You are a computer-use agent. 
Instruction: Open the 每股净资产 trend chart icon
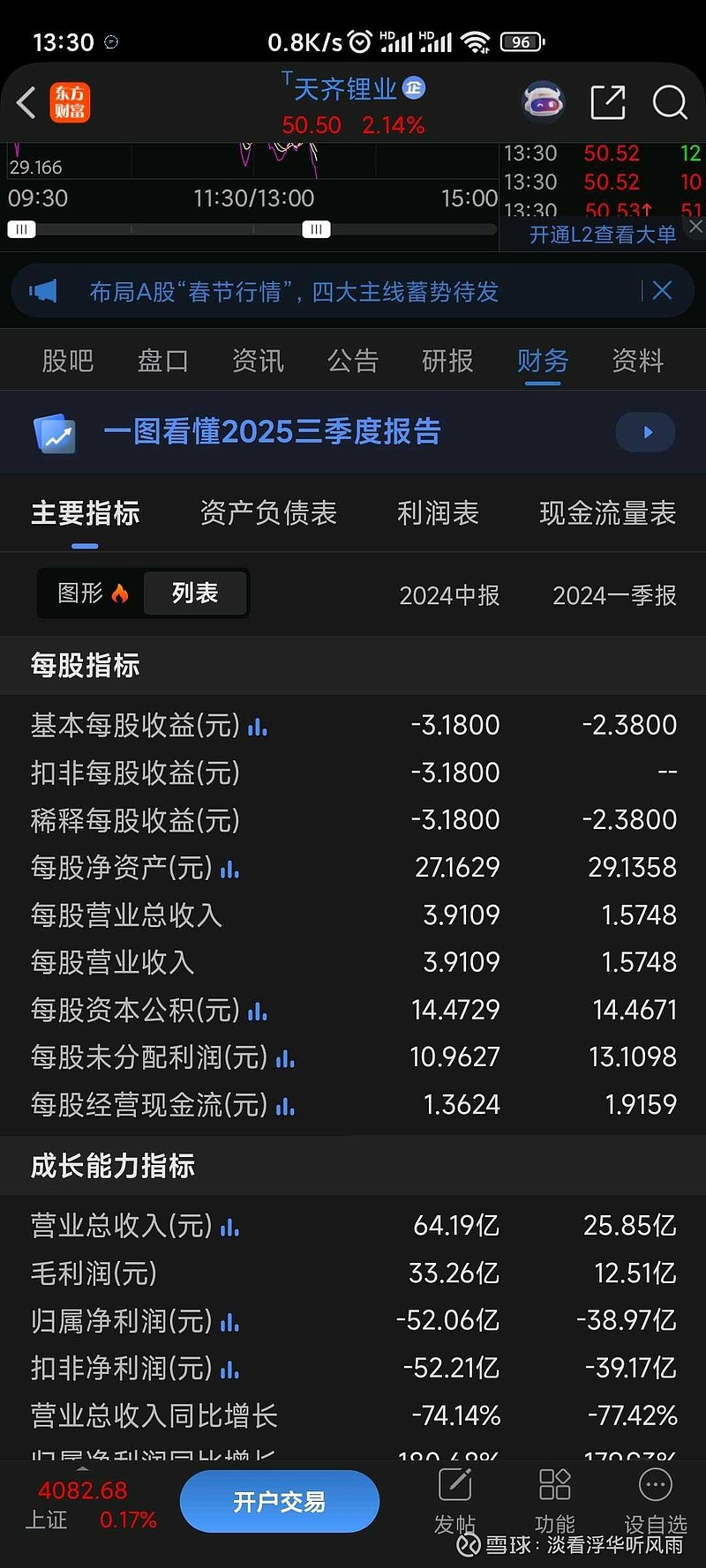click(x=229, y=870)
